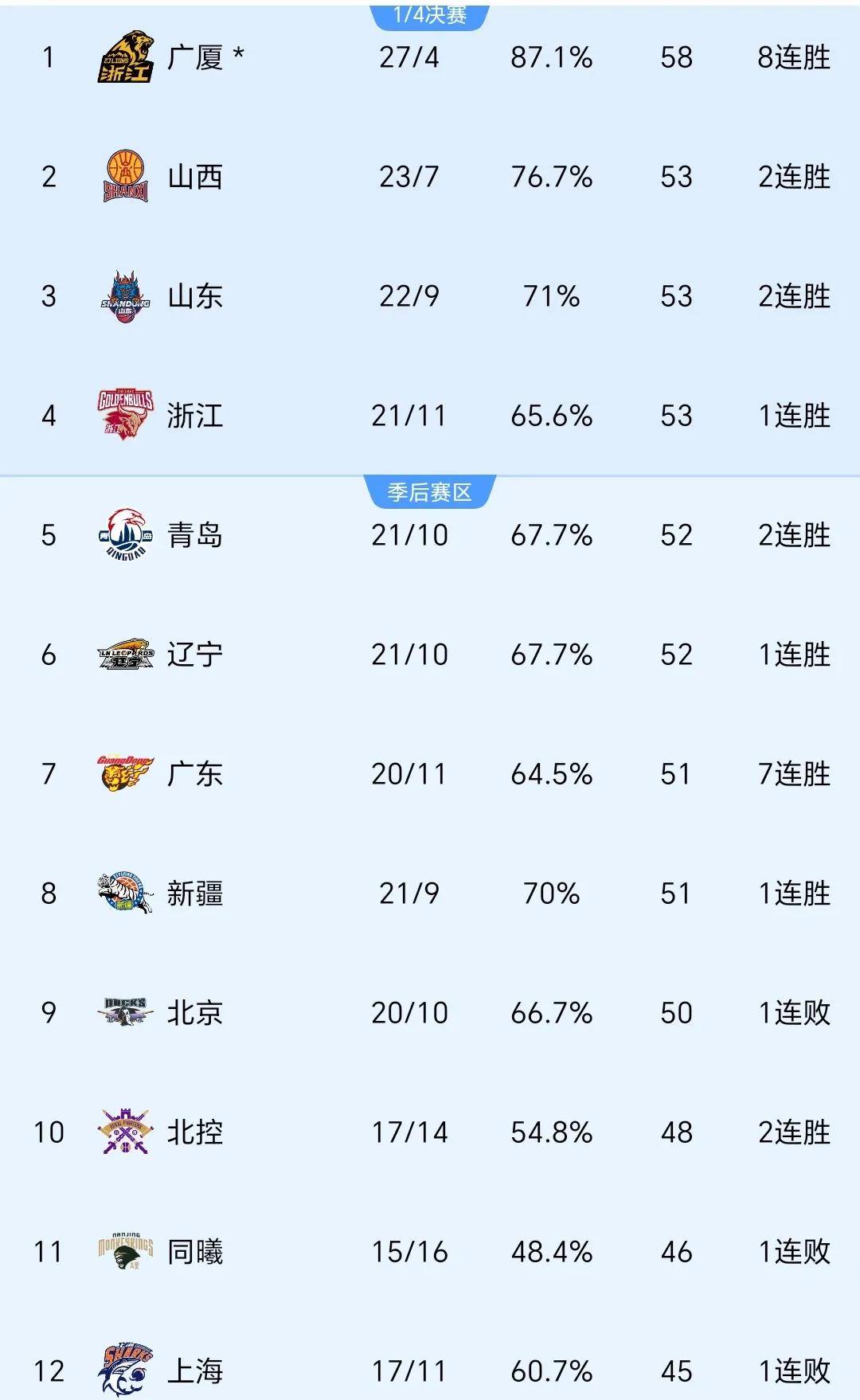Viewport: 860px width, 1400px height.
Task: Click the 广厦 lions team logo
Action: point(127,57)
